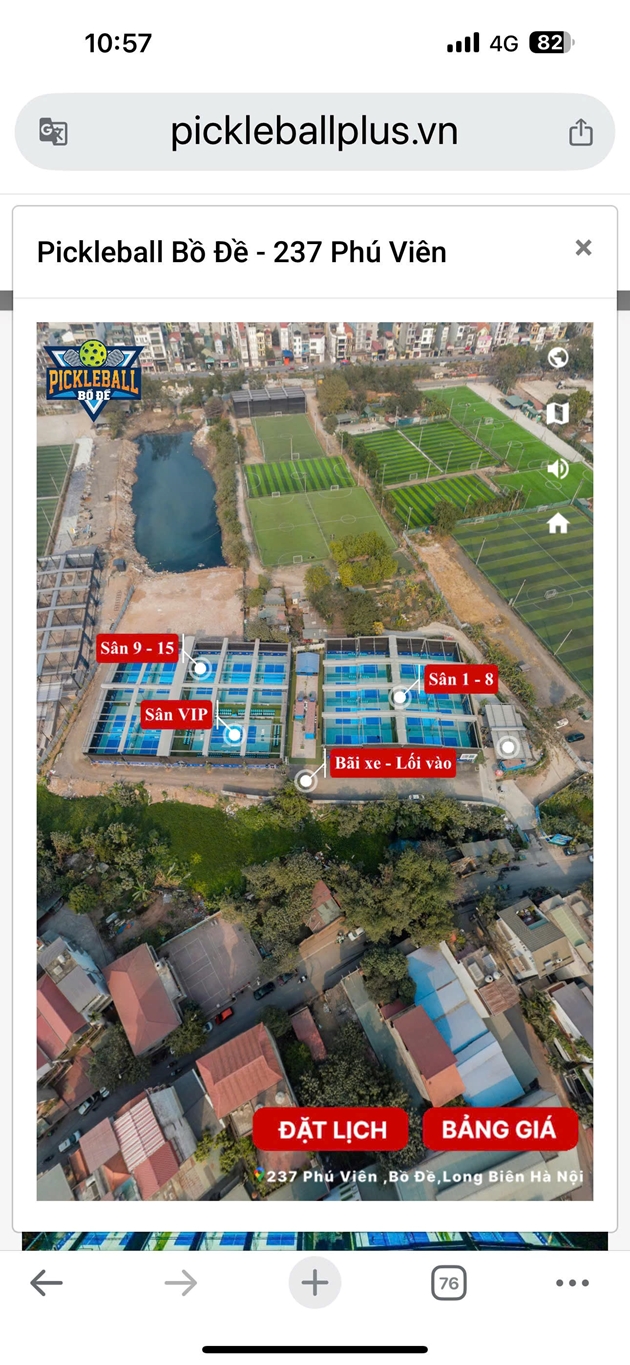Open the translate page icon
Viewport: 630px width, 1365px height.
click(x=53, y=132)
